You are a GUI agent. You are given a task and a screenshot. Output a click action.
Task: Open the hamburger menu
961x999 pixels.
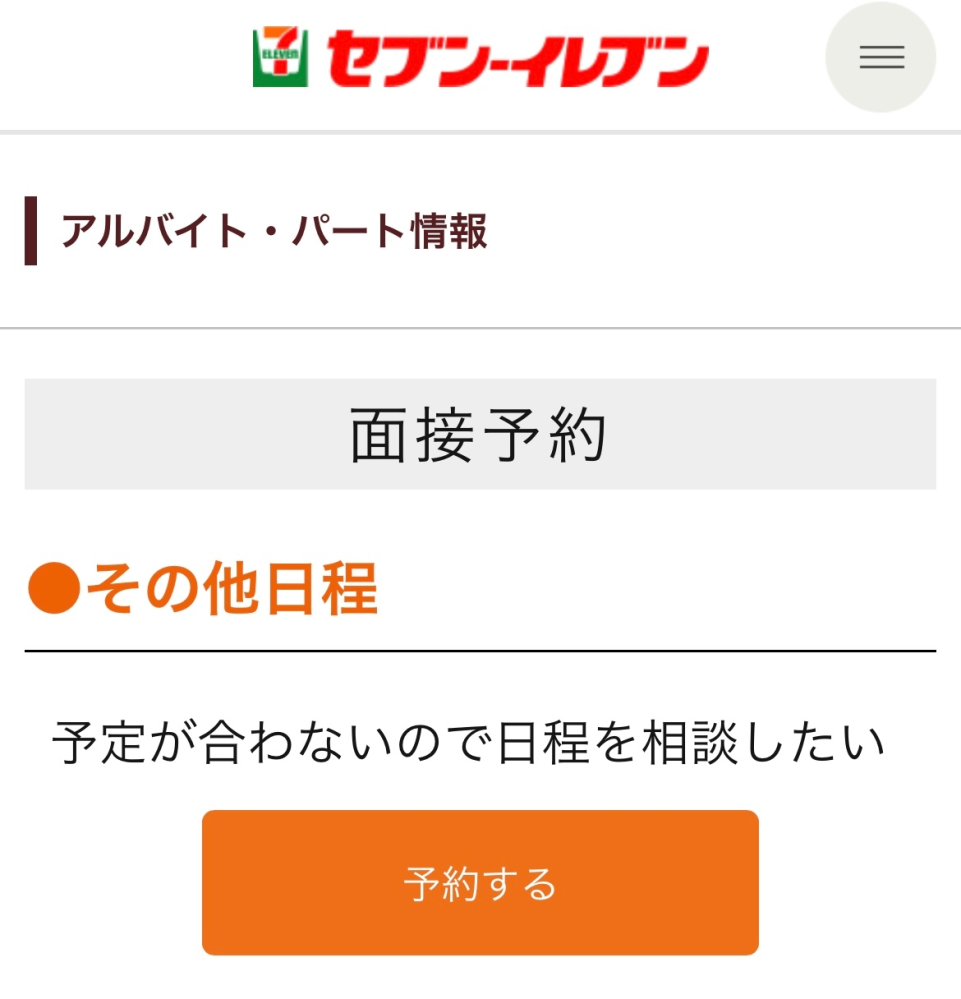point(881,58)
